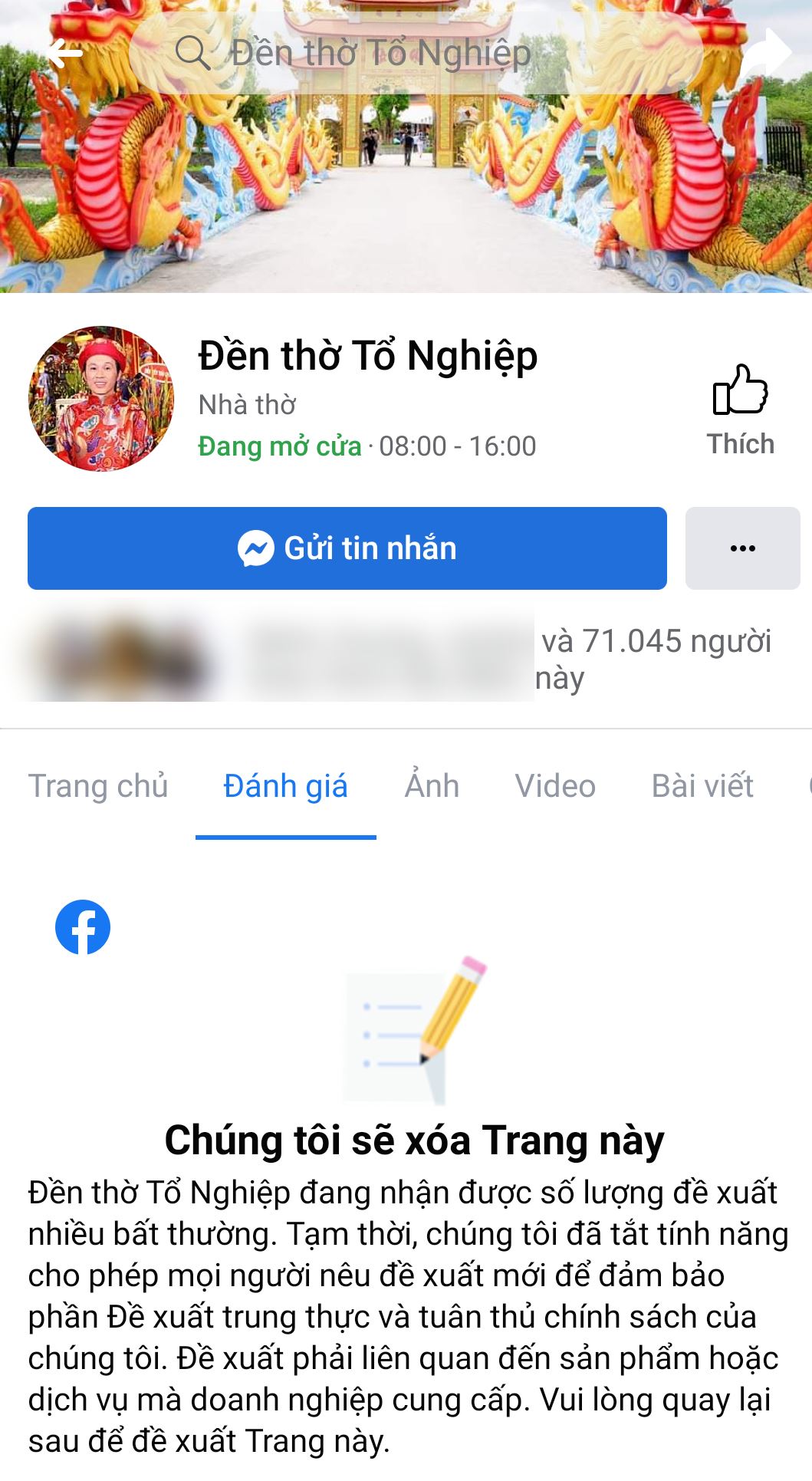Viewport: 812px width, 1481px height.
Task: Like the page with the Thích button
Action: click(x=740, y=410)
